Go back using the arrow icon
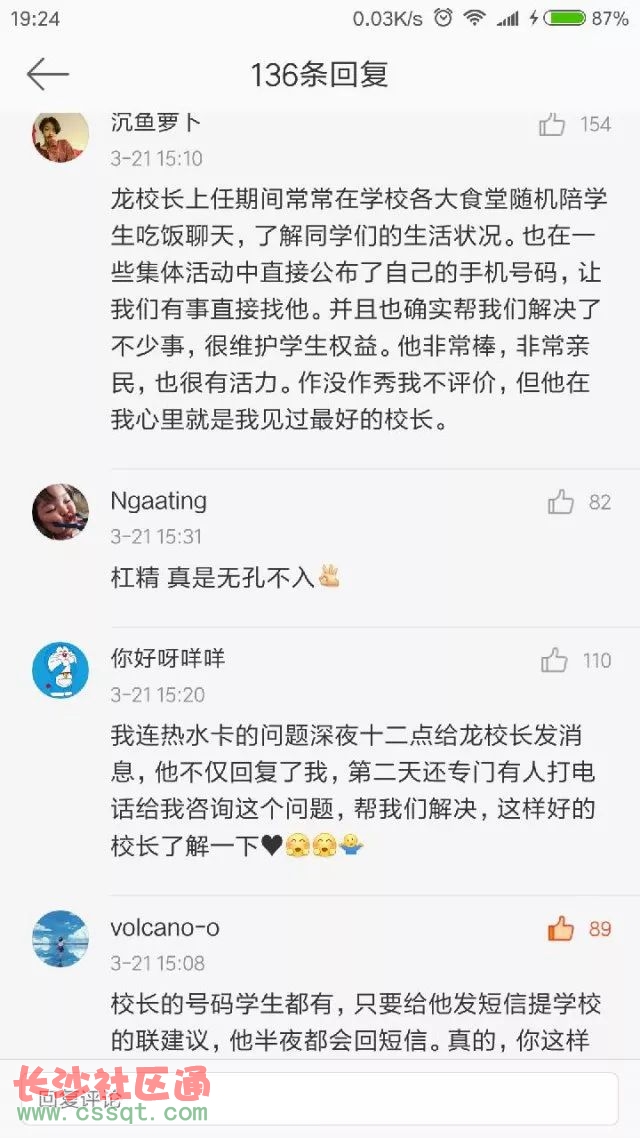 click(x=47, y=74)
